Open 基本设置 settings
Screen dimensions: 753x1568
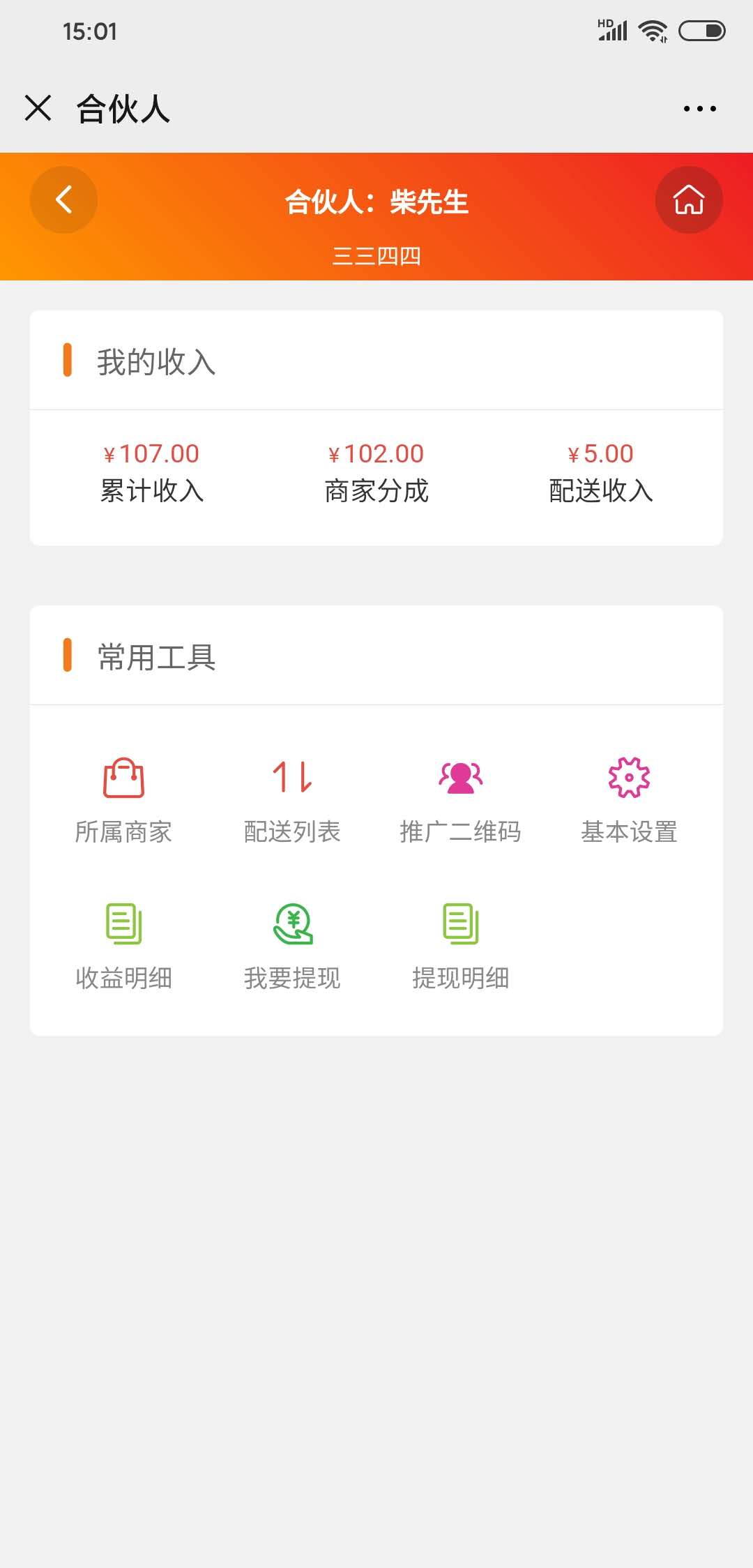[629, 800]
